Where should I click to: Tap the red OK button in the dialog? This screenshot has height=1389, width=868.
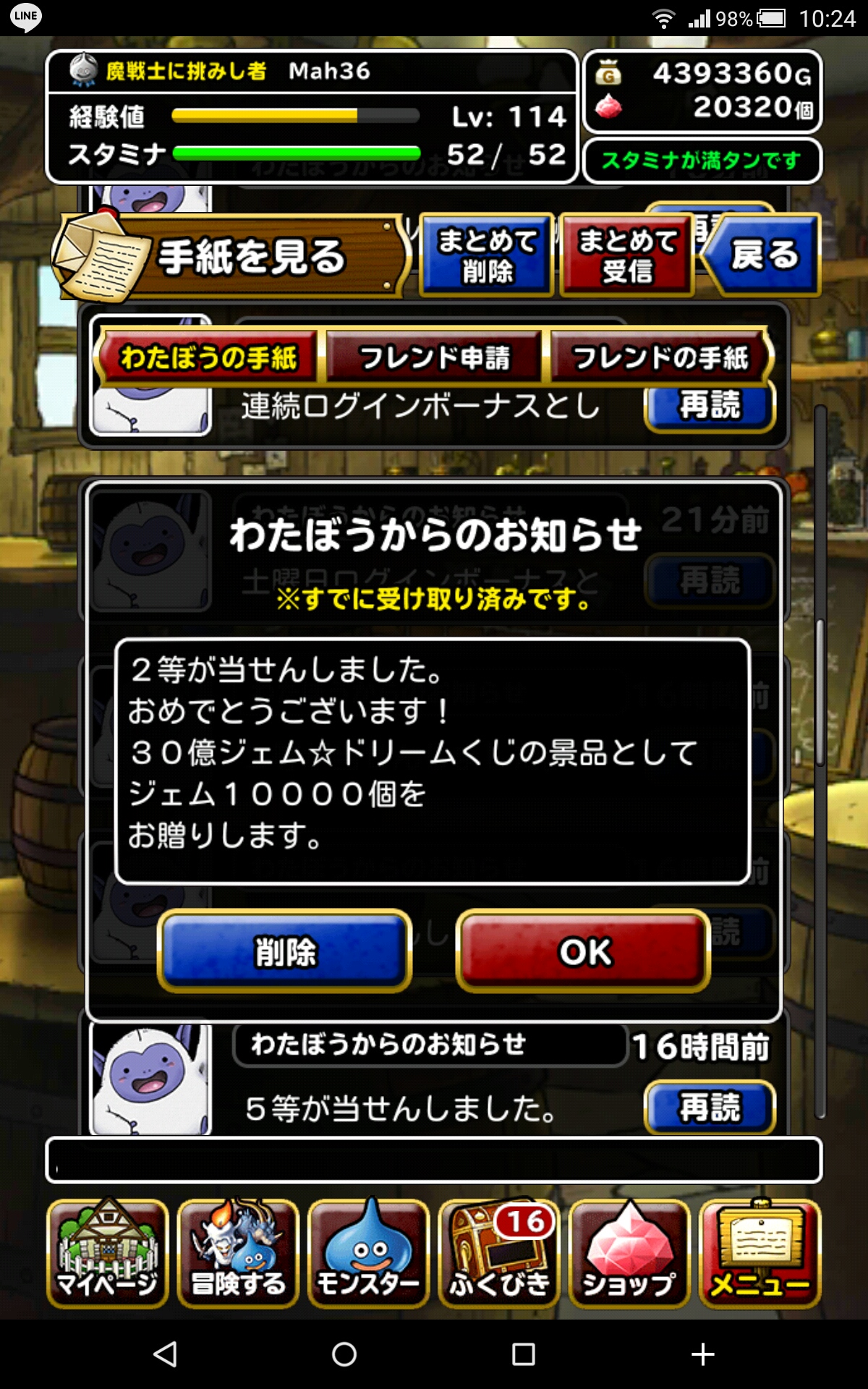tap(583, 951)
